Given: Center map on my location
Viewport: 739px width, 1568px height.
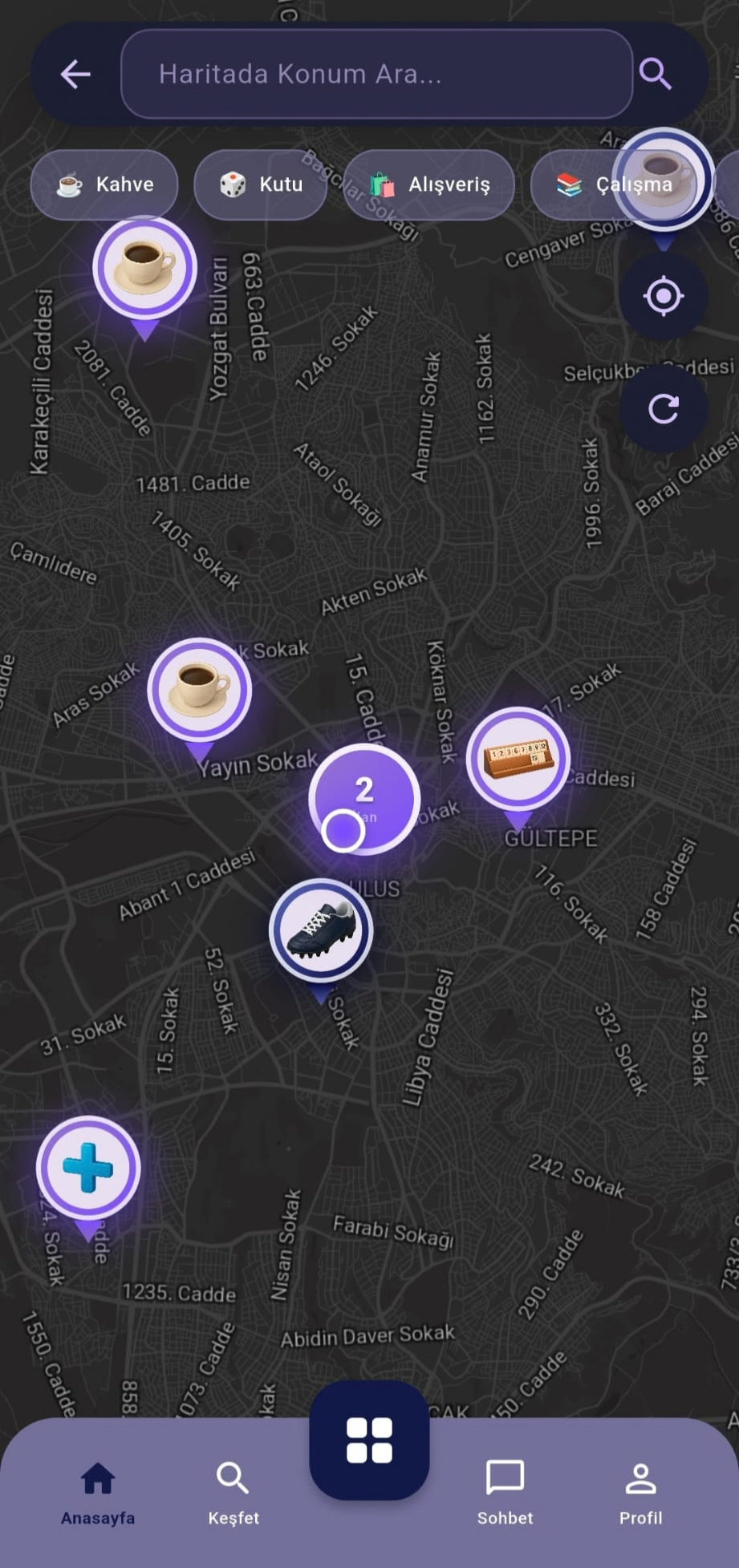Looking at the screenshot, I should (663, 296).
